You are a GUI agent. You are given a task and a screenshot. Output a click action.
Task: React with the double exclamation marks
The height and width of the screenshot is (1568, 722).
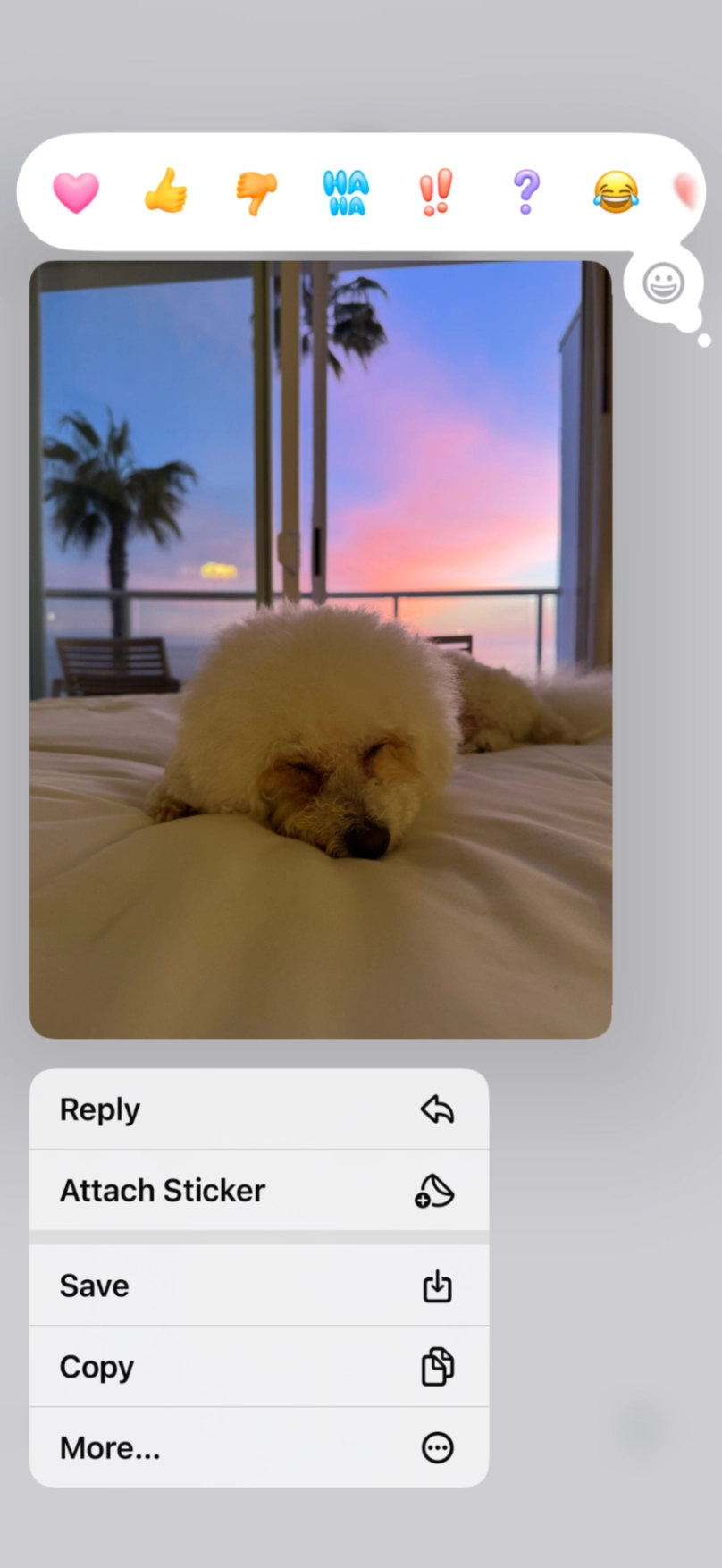(x=436, y=192)
